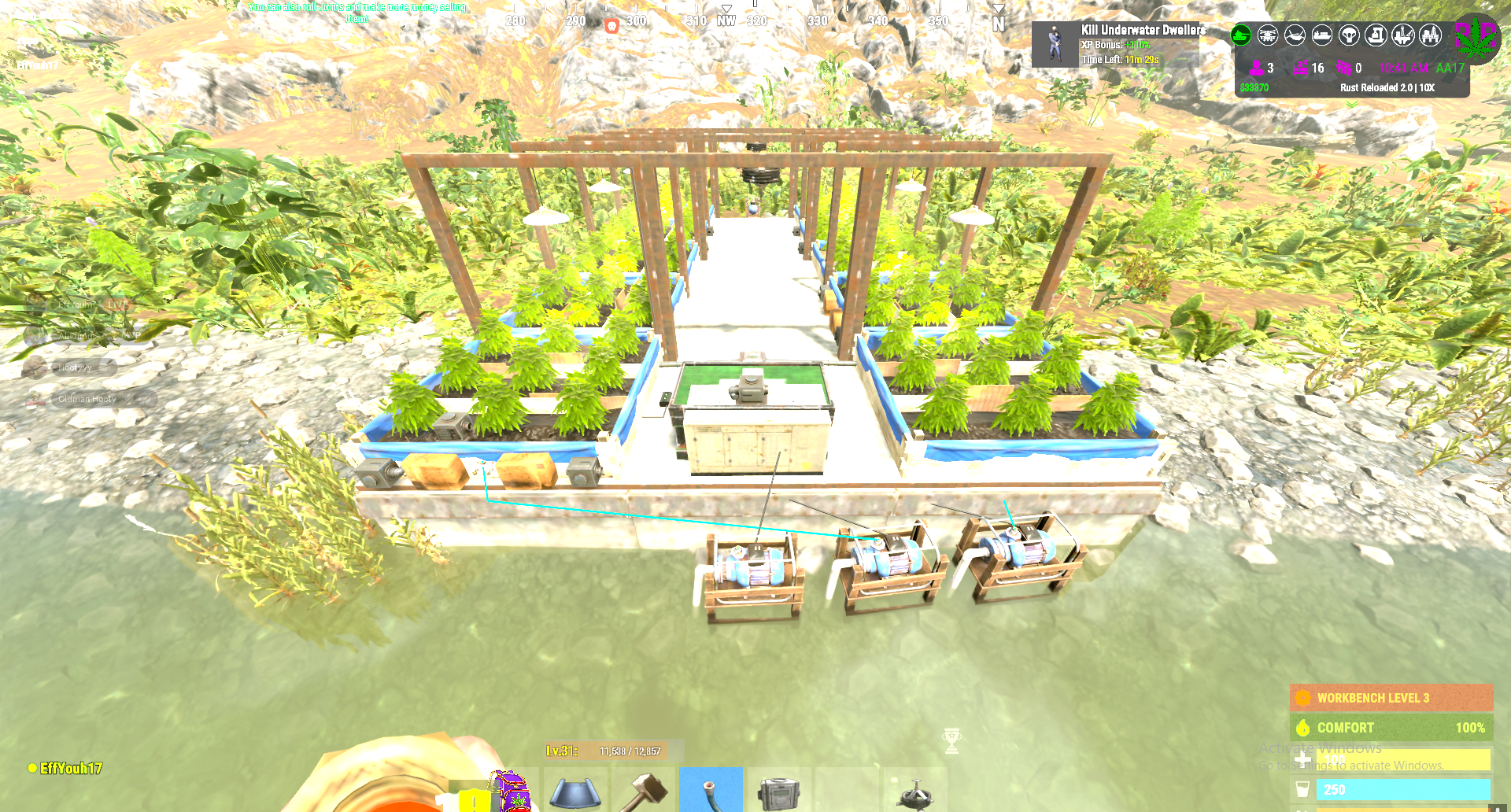The height and width of the screenshot is (812, 1511).
Task: Select the hammer in the hotbar
Action: tap(643, 789)
